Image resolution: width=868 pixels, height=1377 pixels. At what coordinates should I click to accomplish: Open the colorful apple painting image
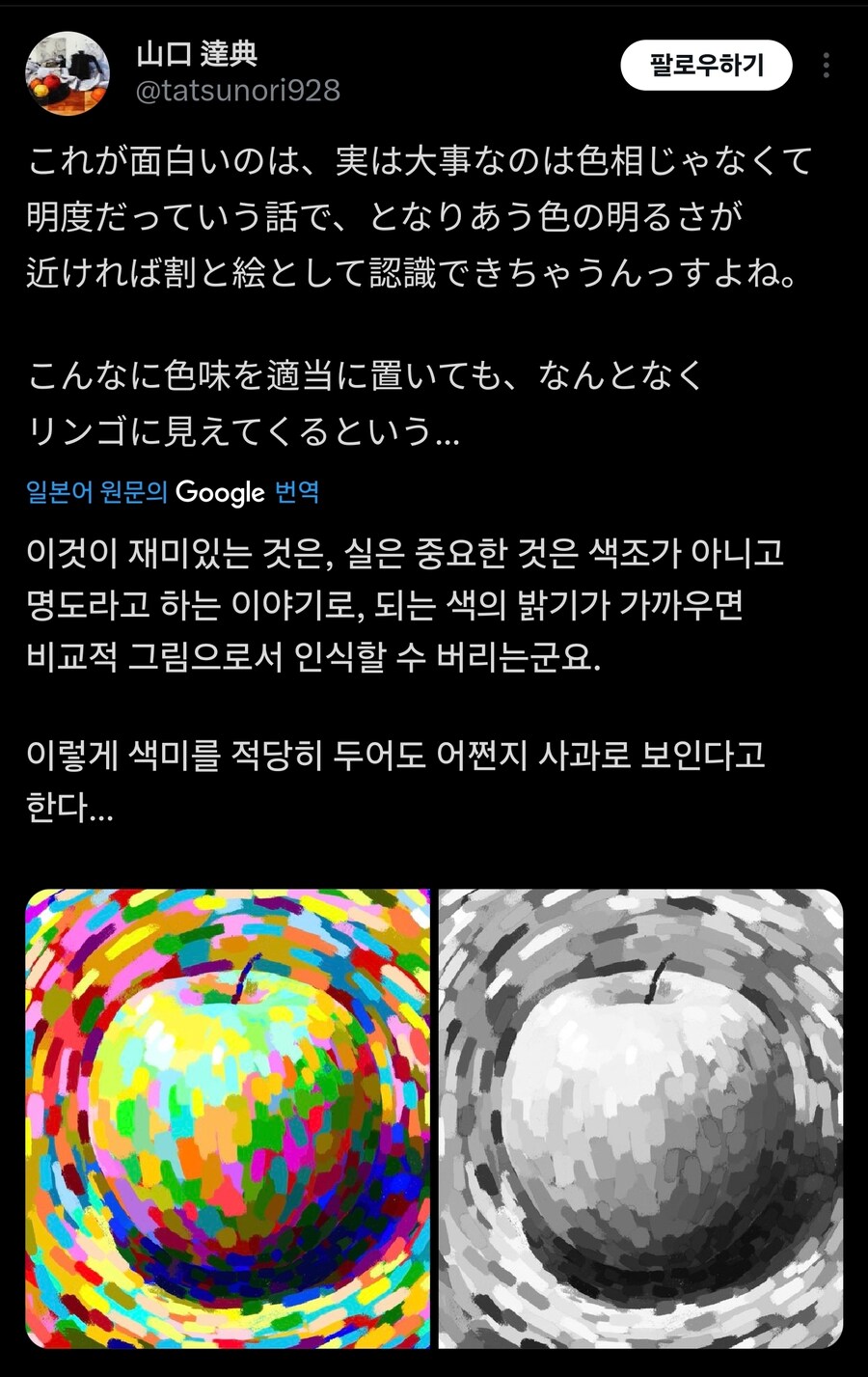point(228,1117)
